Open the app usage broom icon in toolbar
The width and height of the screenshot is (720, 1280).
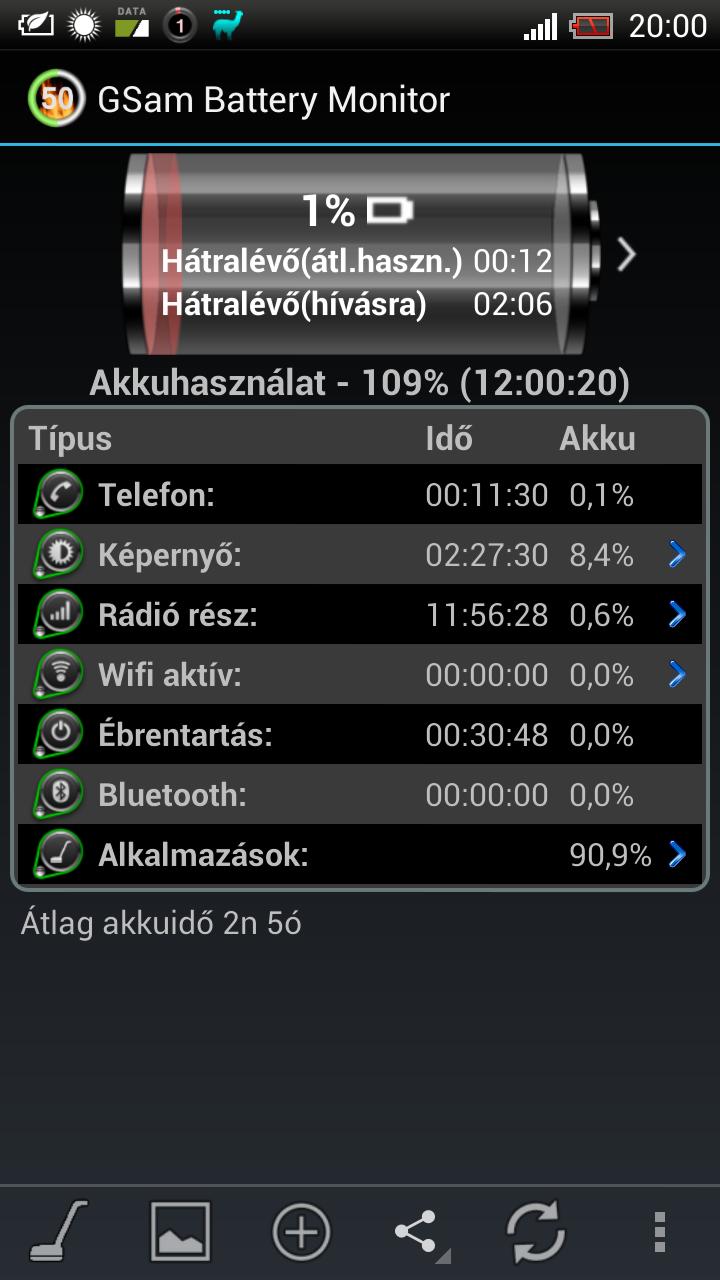pos(59,1230)
